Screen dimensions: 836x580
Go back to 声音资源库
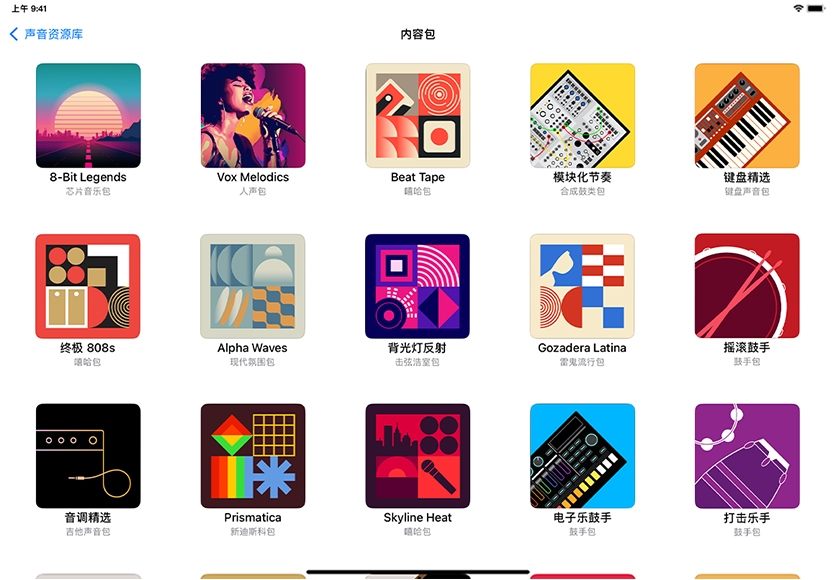coord(47,34)
